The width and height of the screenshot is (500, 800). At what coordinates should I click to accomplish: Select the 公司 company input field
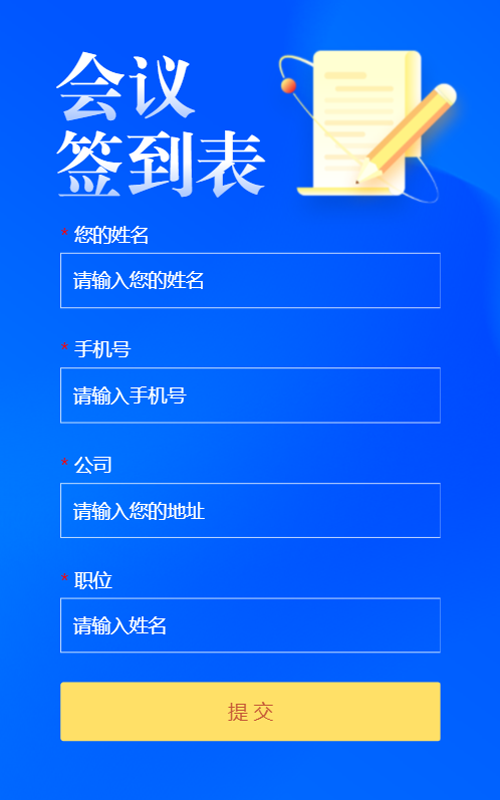250,510
